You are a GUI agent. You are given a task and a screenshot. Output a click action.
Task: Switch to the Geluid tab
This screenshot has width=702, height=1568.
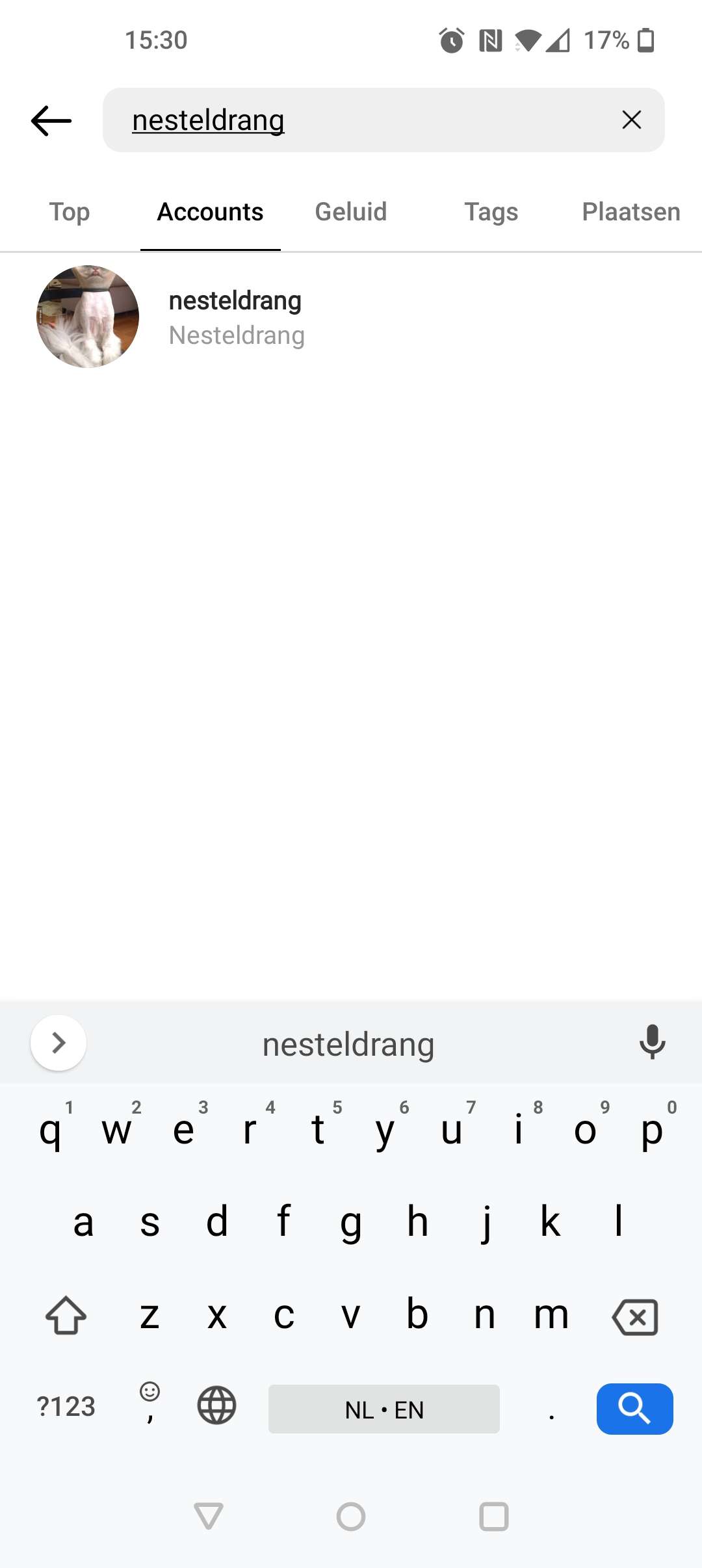pos(351,212)
